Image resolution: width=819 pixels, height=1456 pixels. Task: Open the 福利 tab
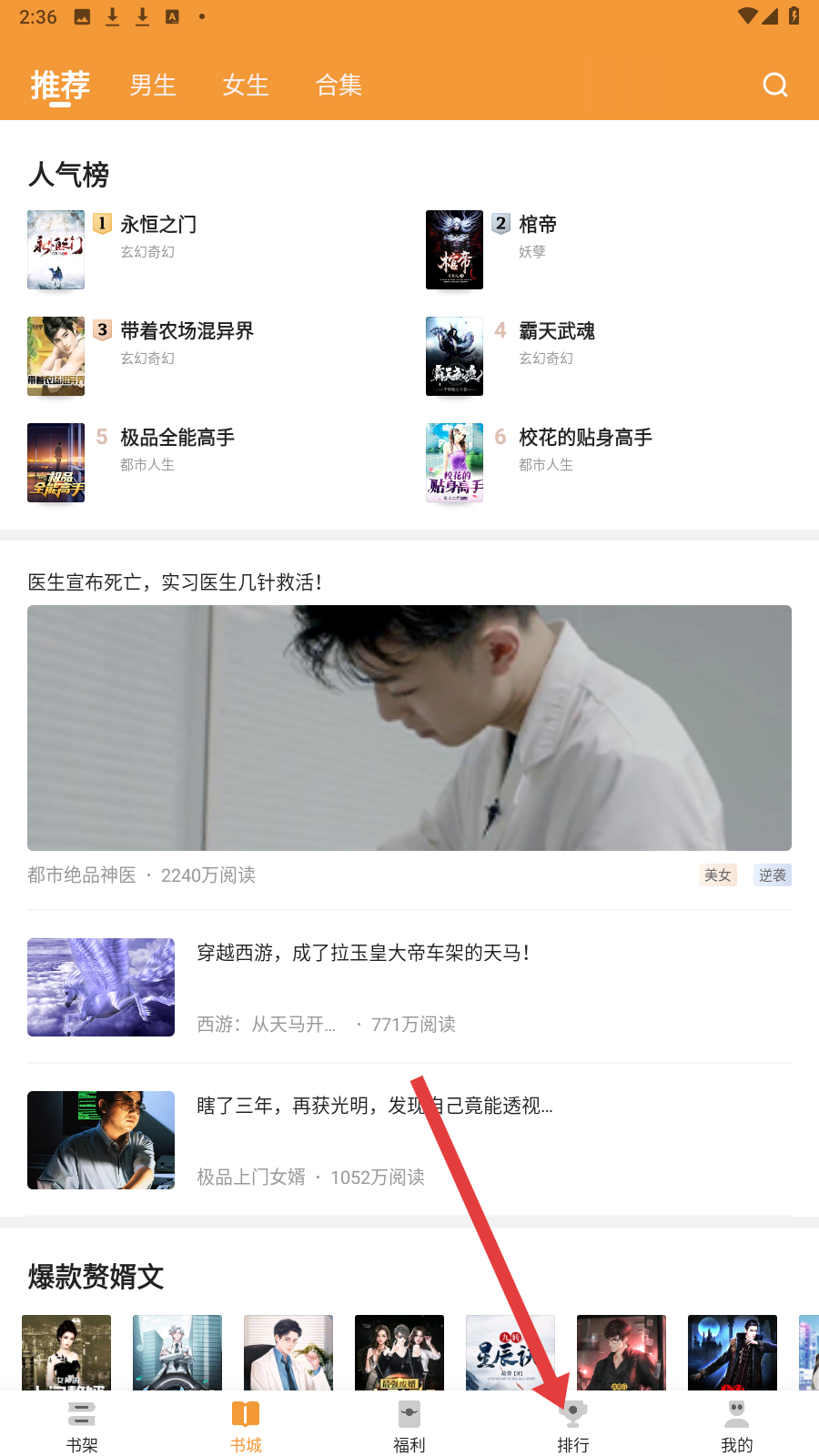coord(409,1426)
